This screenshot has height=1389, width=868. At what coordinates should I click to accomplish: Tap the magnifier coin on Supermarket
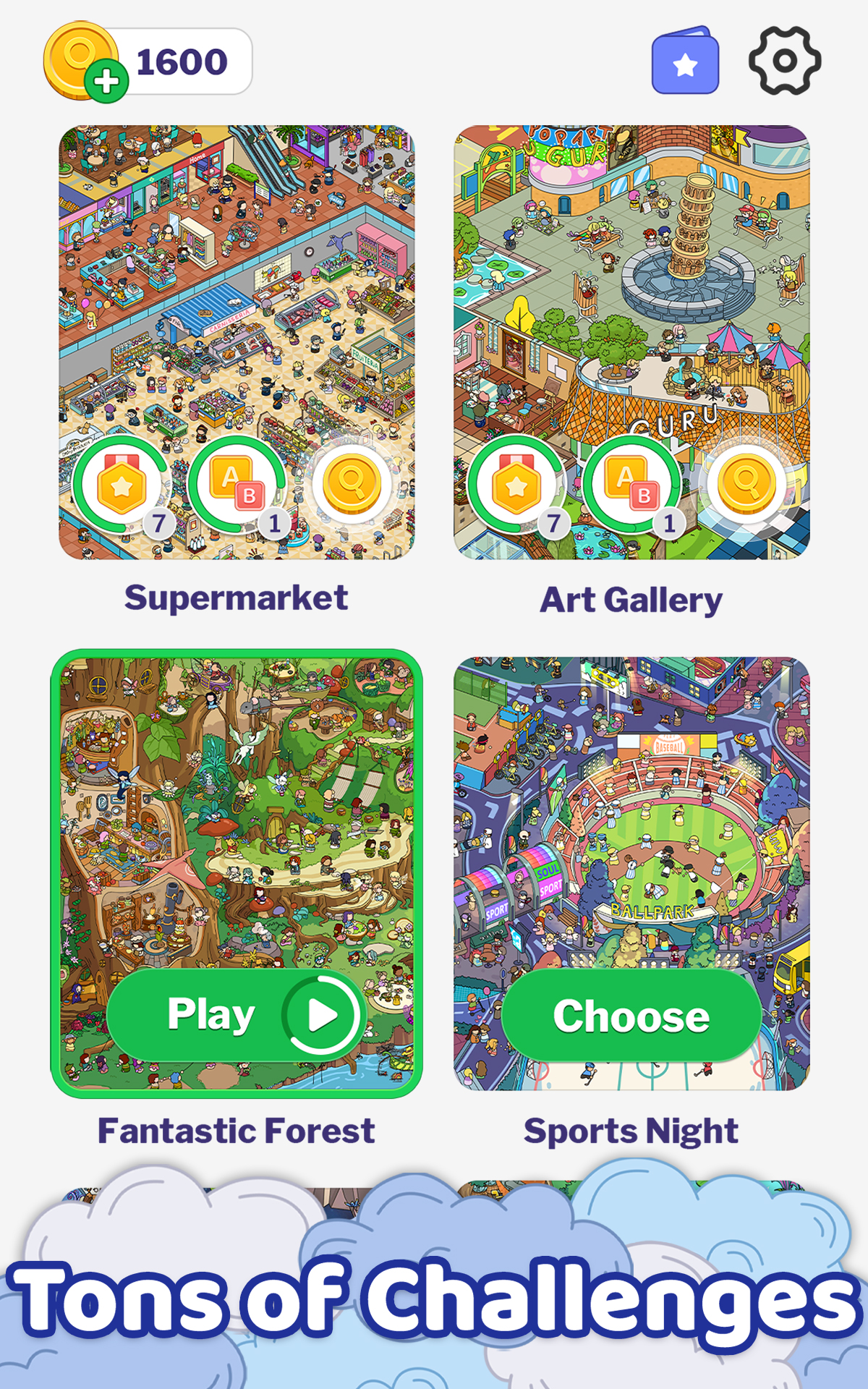pos(352,483)
